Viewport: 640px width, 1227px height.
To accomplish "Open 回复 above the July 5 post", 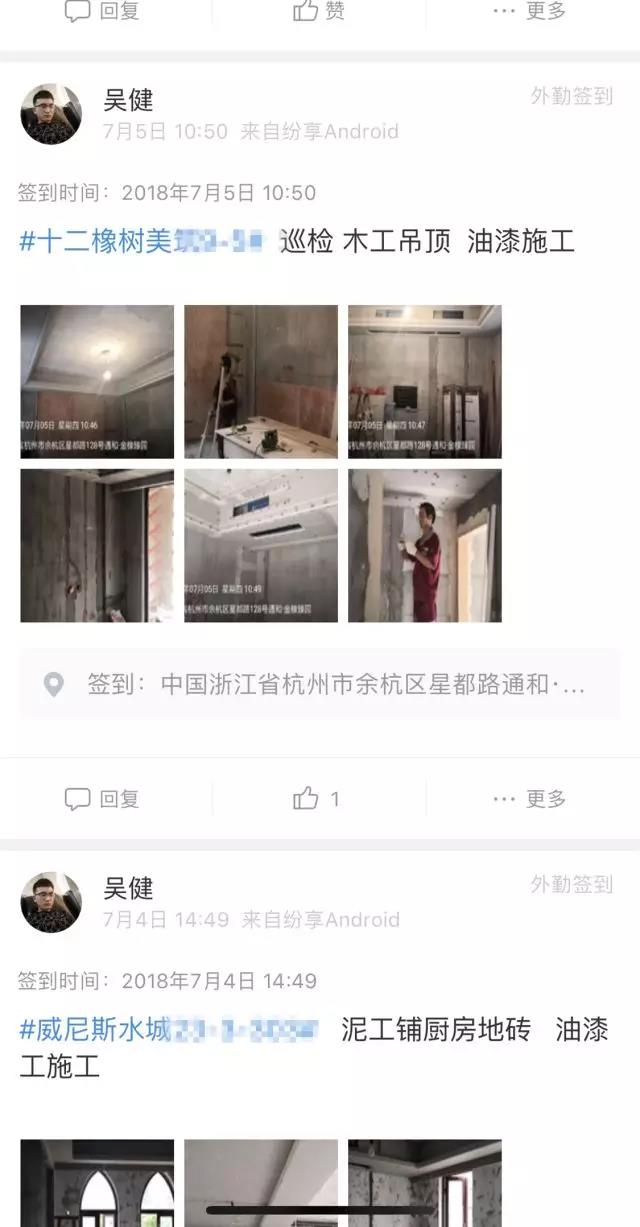I will coord(102,11).
